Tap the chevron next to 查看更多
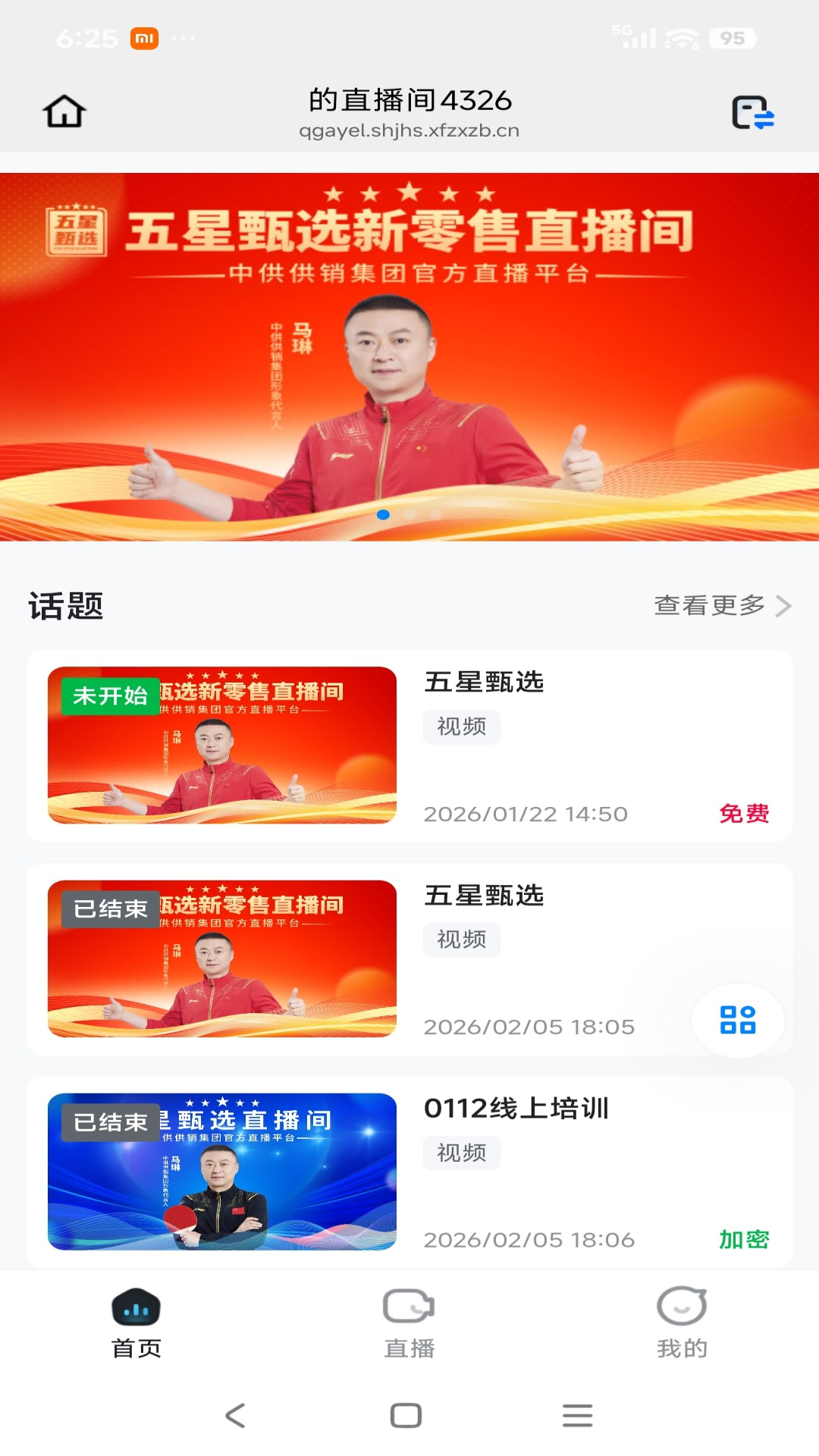The image size is (819, 1456). click(784, 605)
